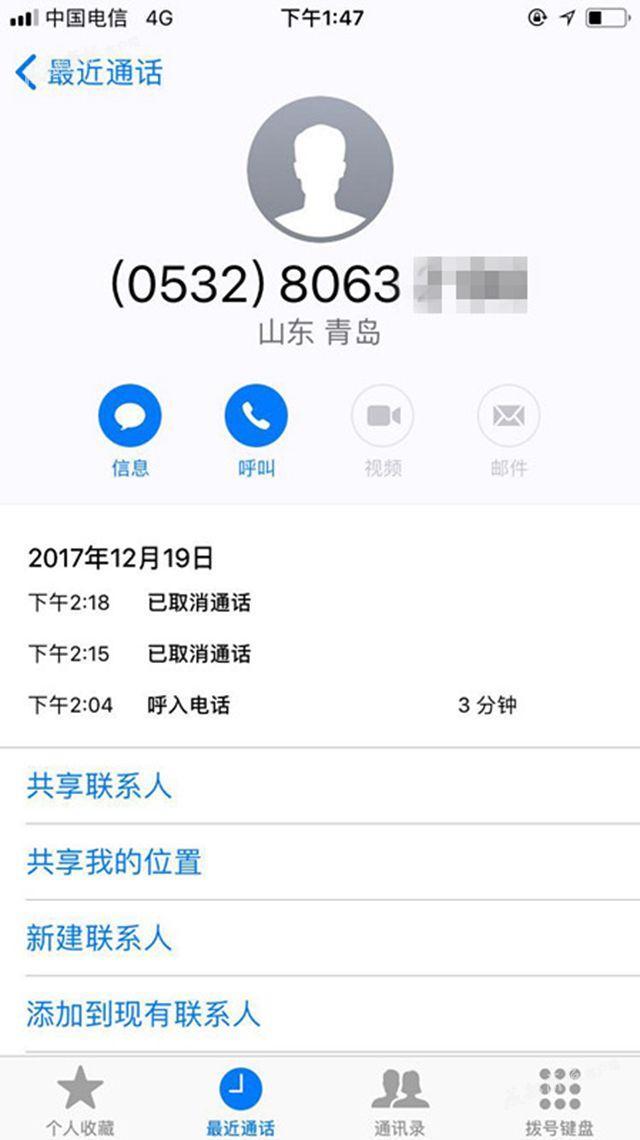Viewport: 640px width, 1140px height.
Task: Switch to 通讯录 tab
Action: [400, 1099]
